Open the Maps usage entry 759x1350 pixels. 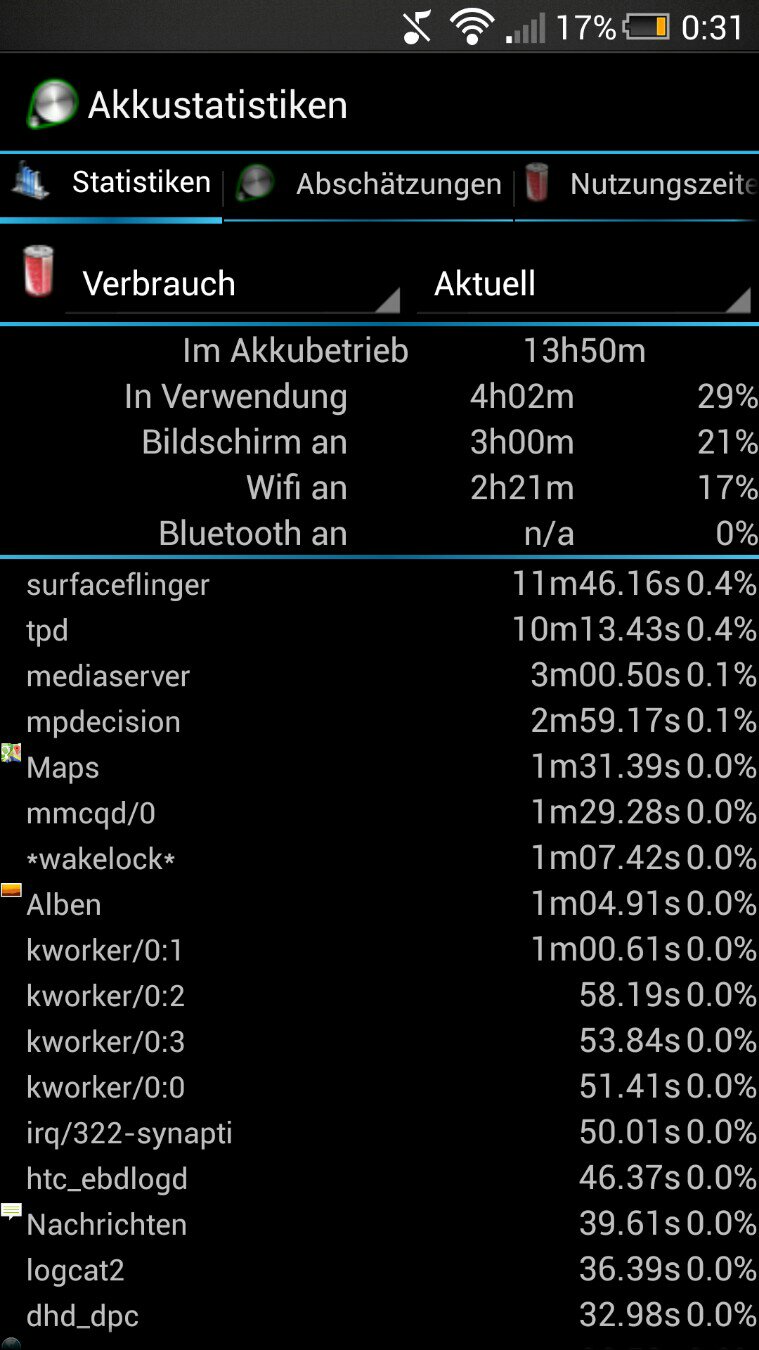[379, 767]
